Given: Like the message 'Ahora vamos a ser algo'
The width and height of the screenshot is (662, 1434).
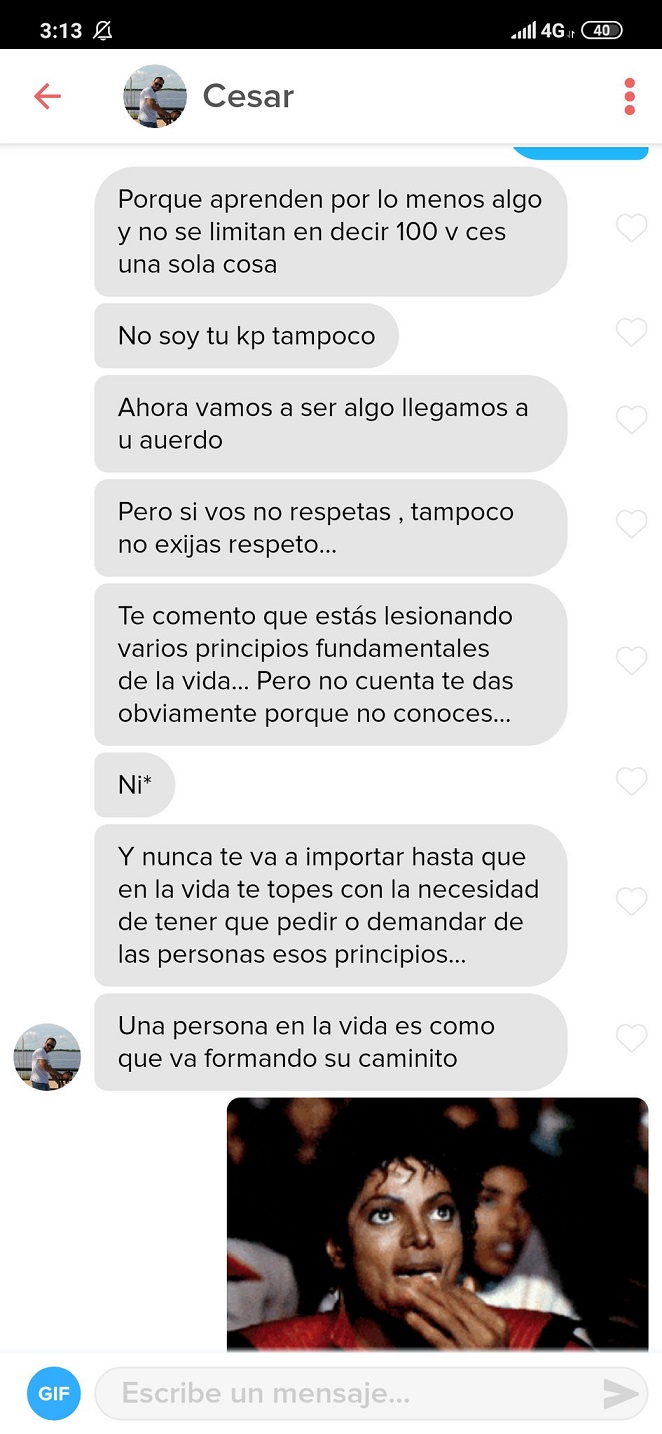Looking at the screenshot, I should [x=631, y=420].
